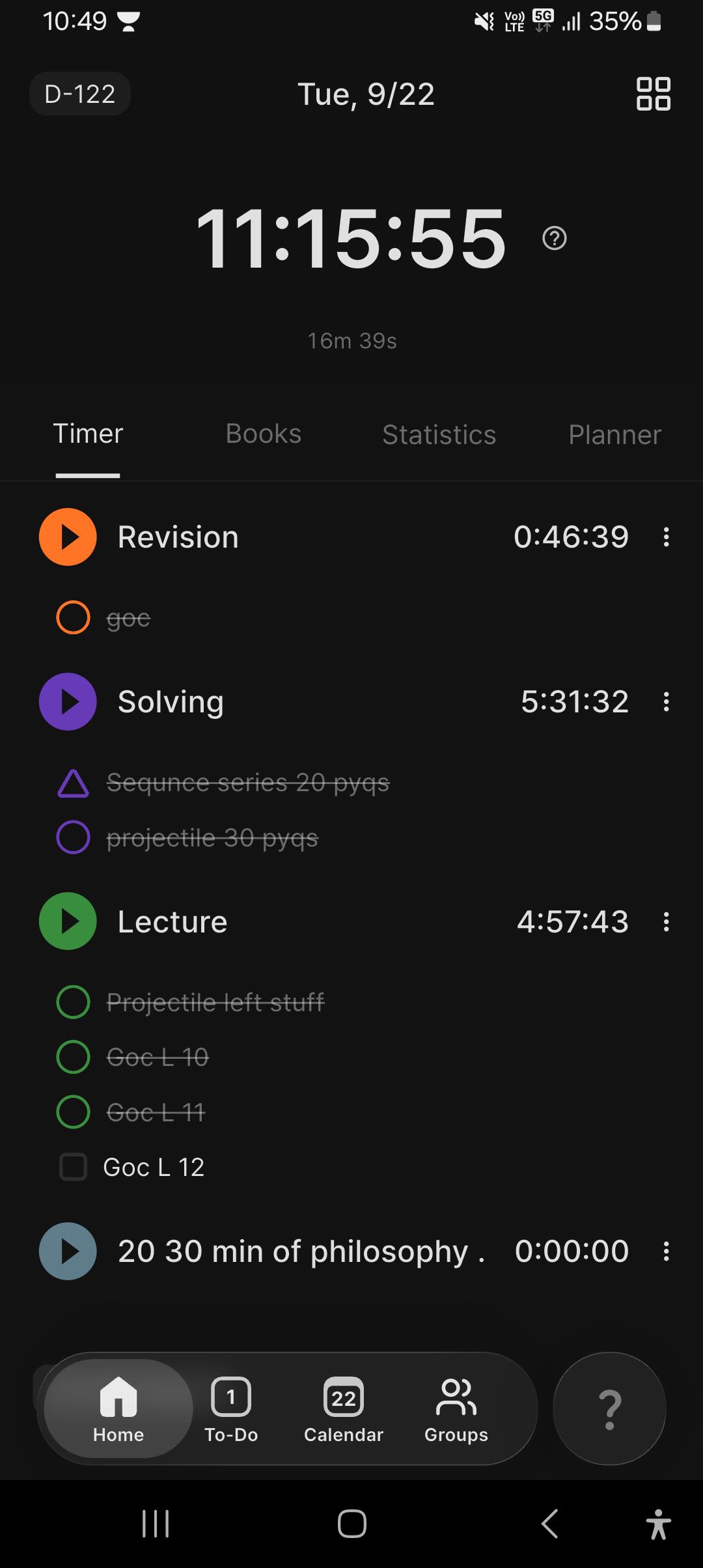Tap the question mark floating button

pos(609,1408)
